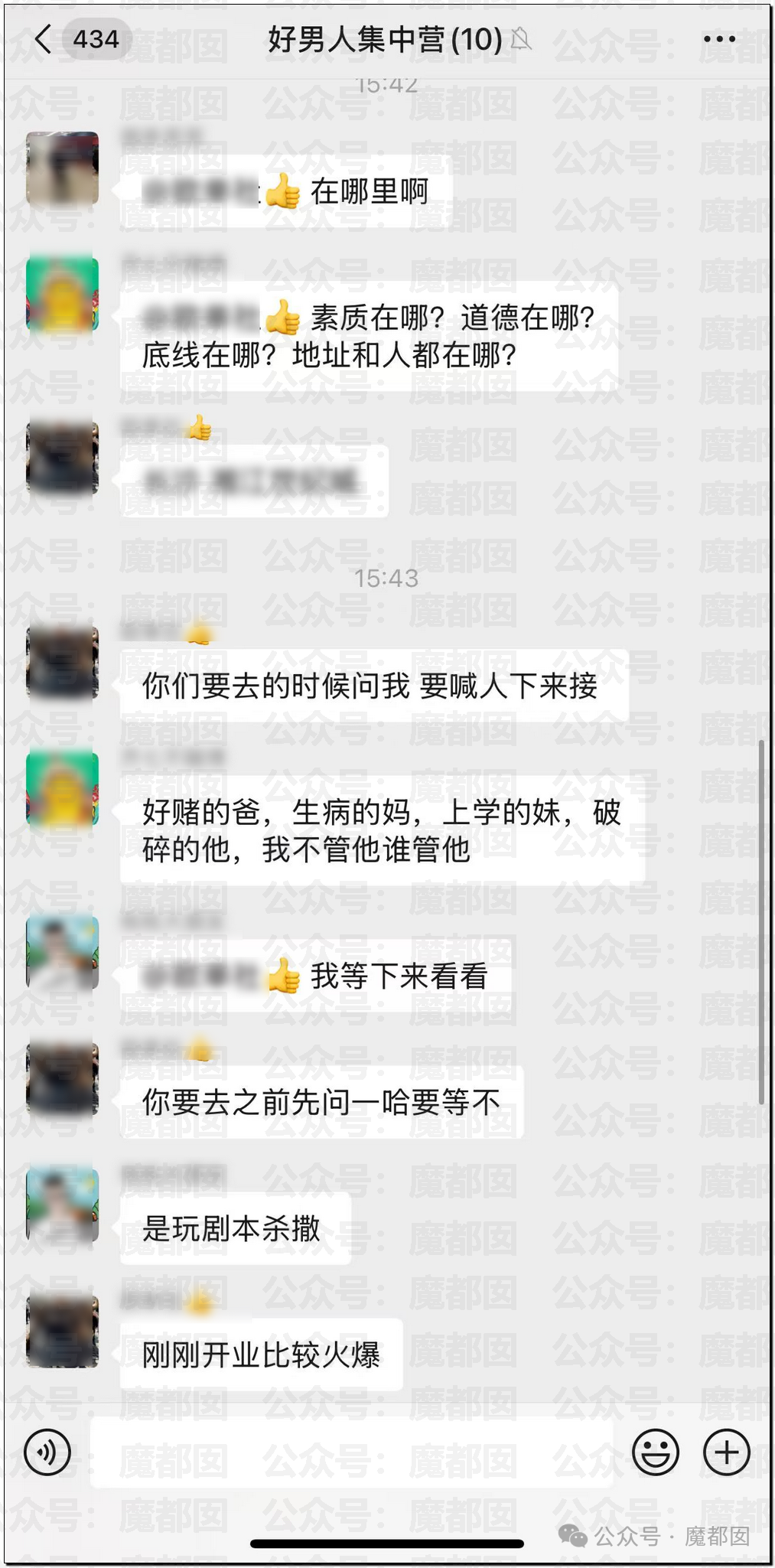Tap the message text field

click(x=352, y=1452)
